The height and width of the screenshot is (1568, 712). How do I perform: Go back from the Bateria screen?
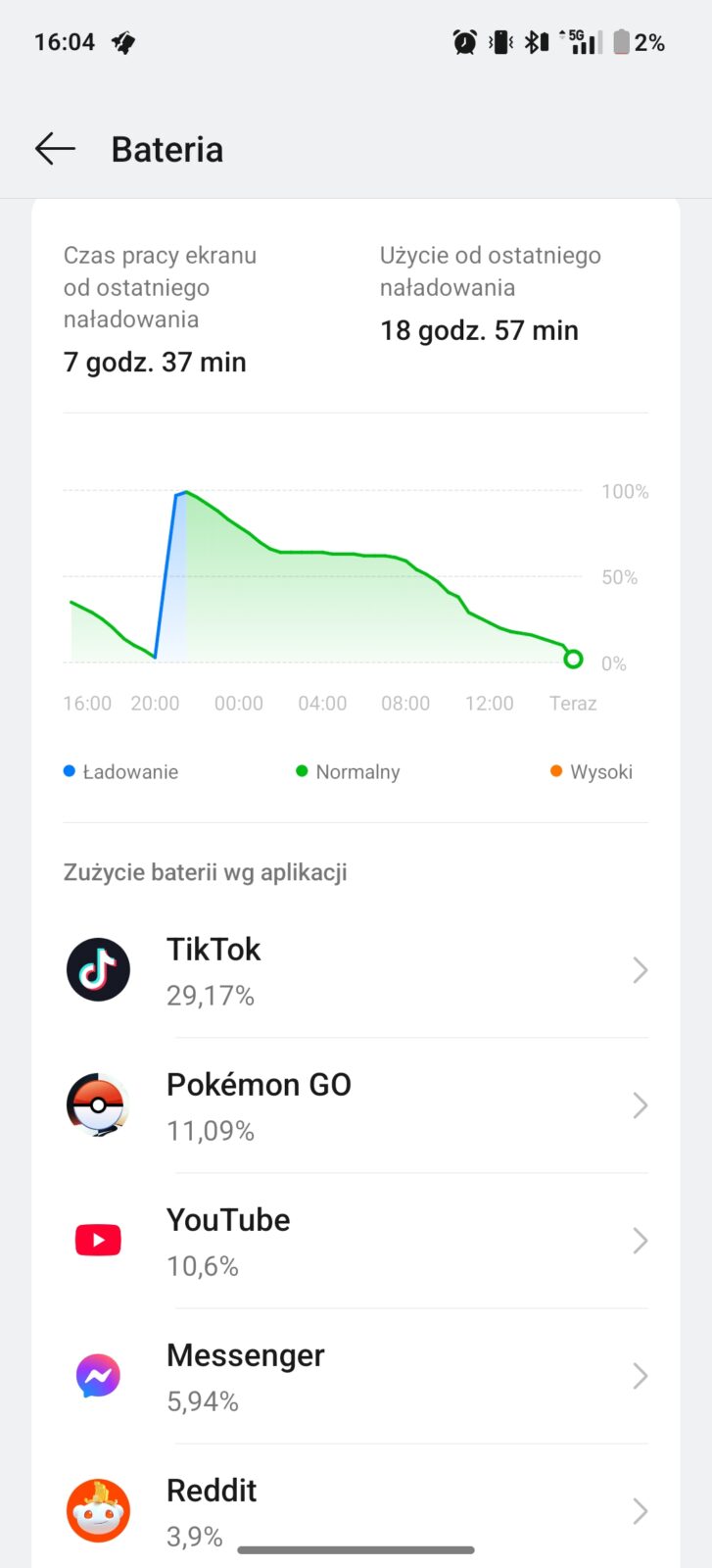pos(55,149)
